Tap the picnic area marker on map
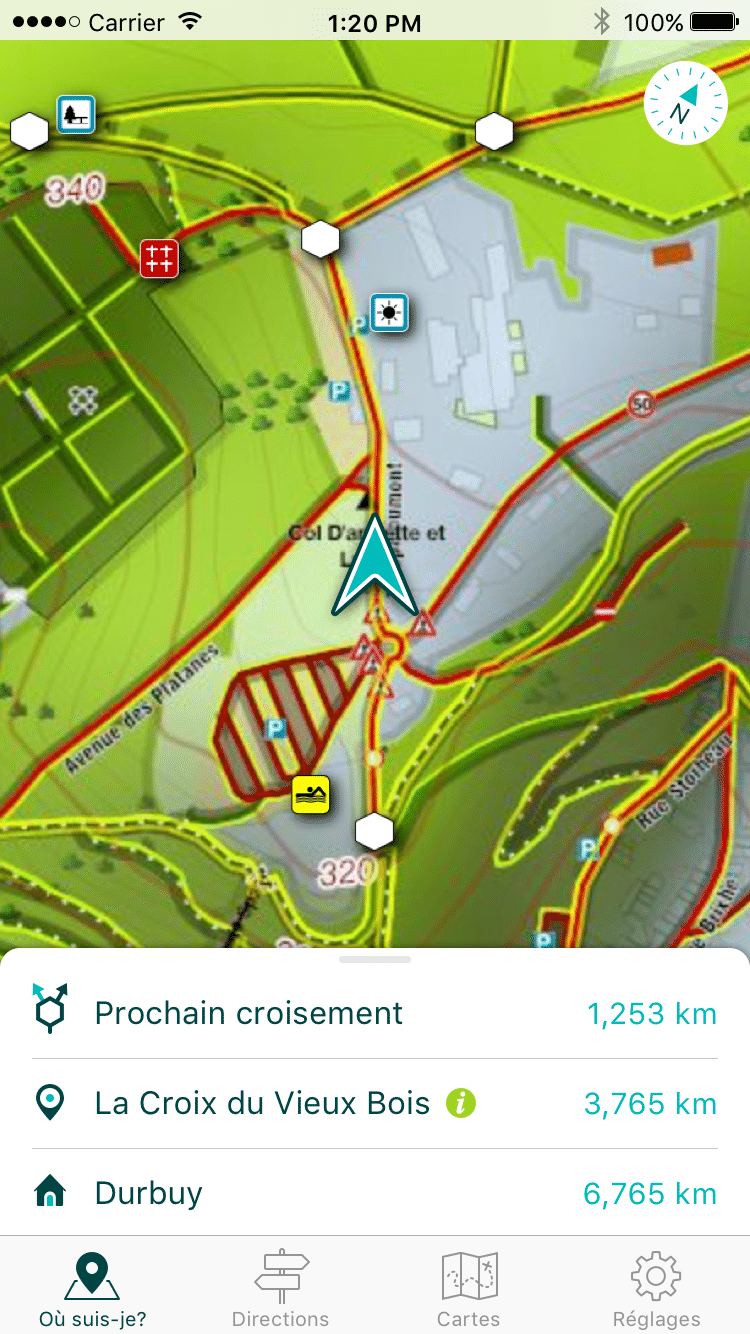 [x=76, y=114]
